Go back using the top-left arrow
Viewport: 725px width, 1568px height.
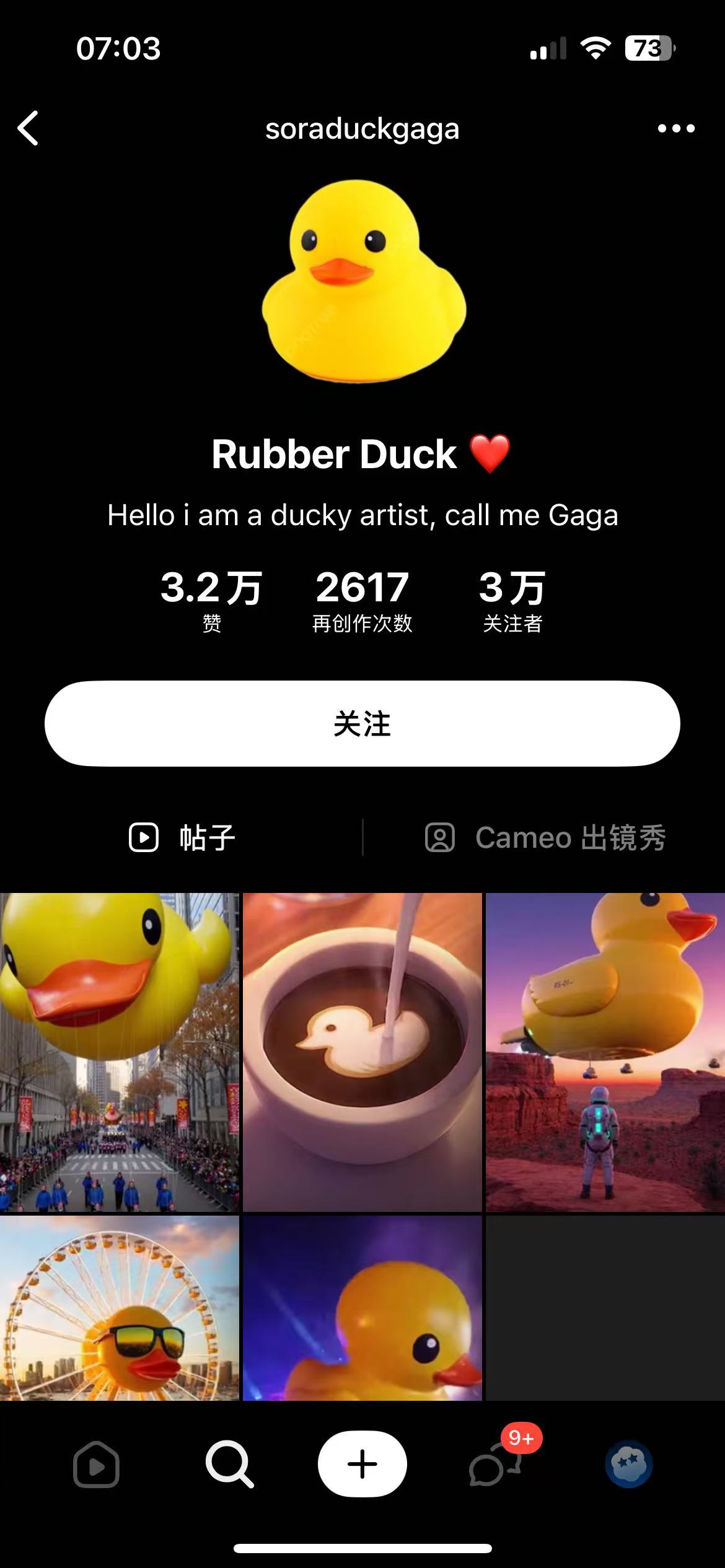[29, 128]
